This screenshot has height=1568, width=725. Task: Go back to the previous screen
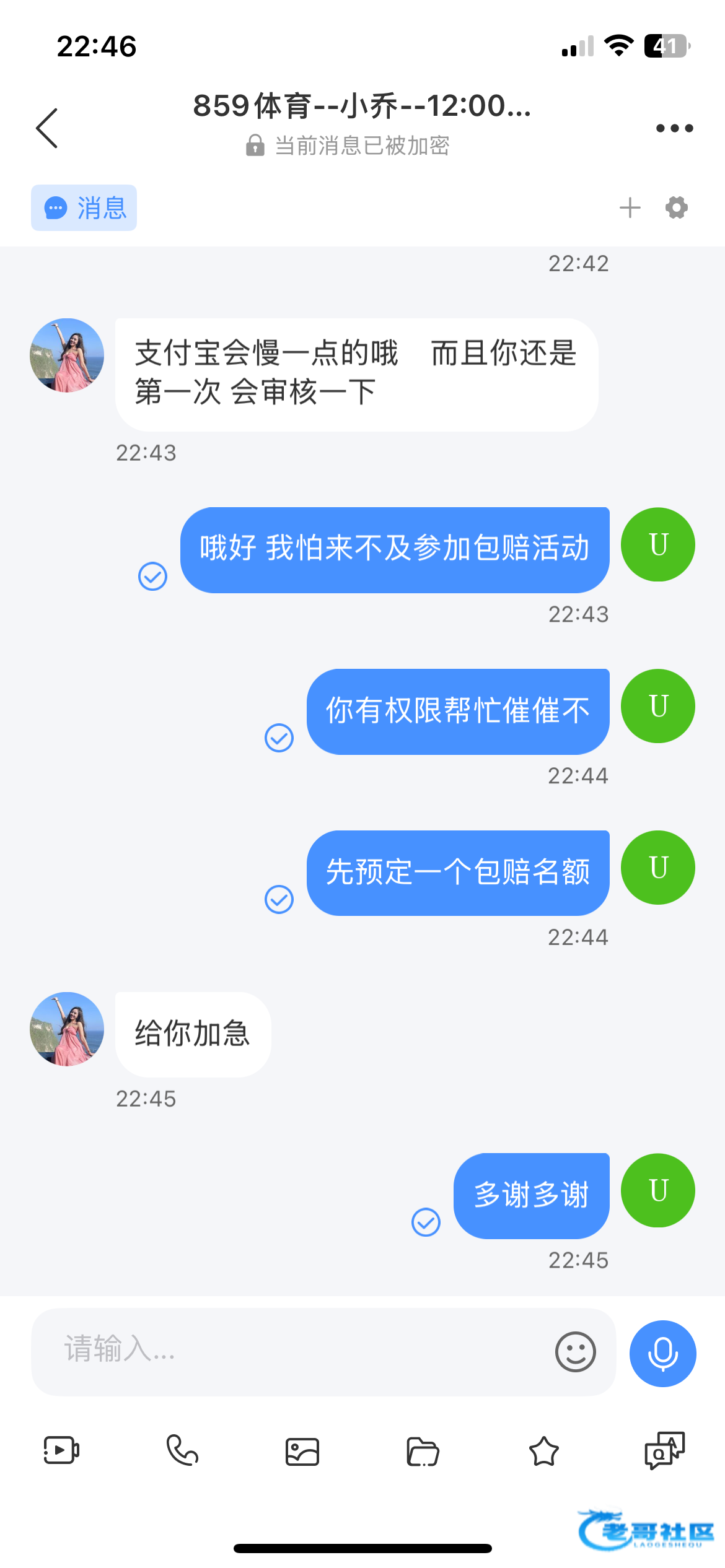[x=47, y=128]
